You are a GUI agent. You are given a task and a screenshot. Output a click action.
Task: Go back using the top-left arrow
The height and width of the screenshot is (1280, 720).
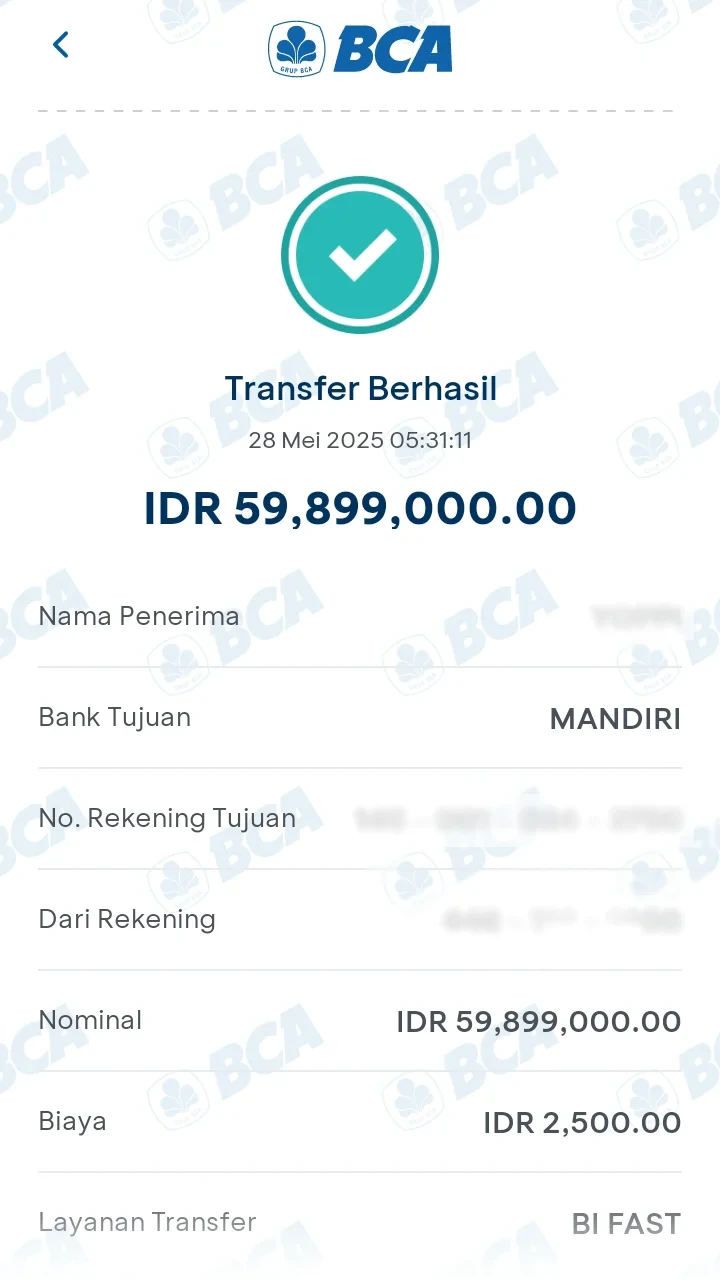[61, 45]
